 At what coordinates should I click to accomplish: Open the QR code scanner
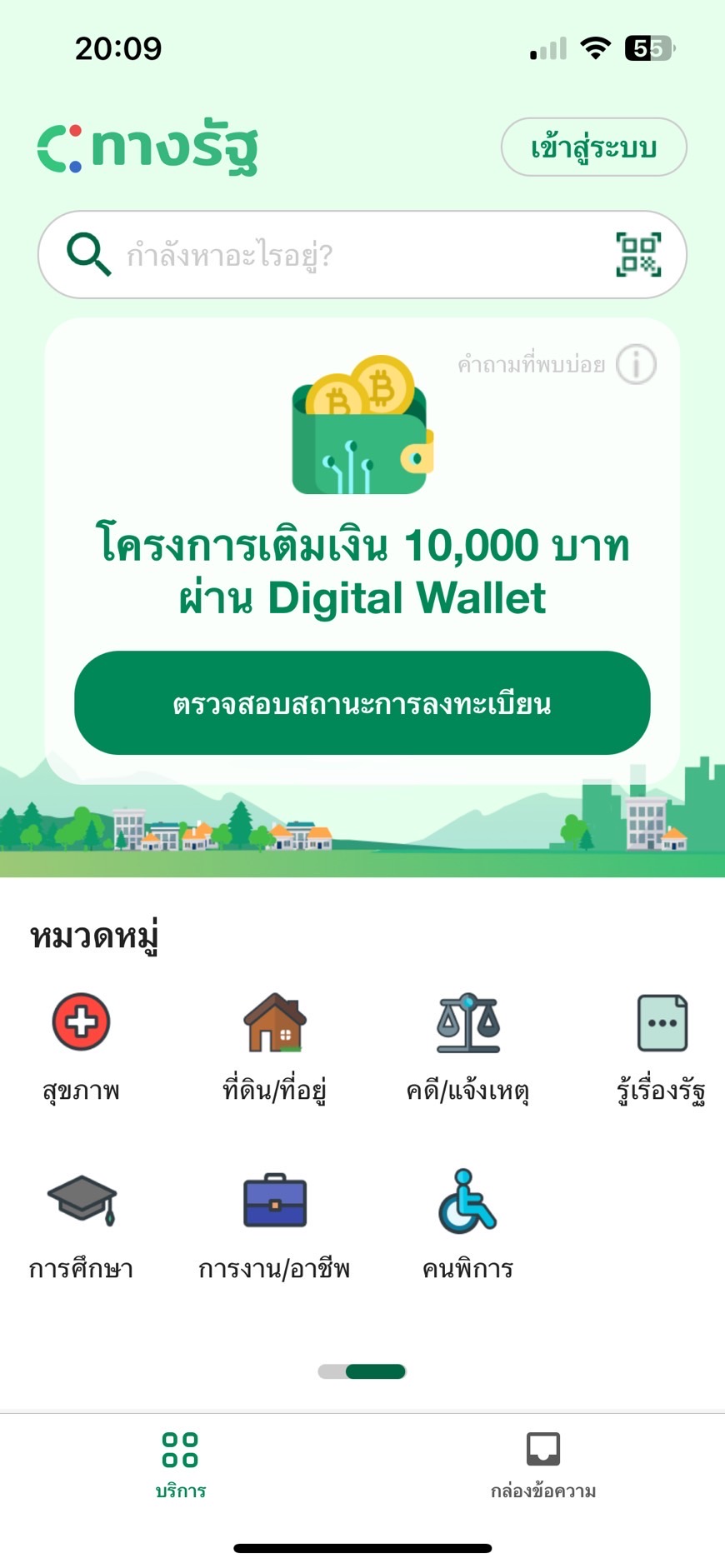[638, 254]
